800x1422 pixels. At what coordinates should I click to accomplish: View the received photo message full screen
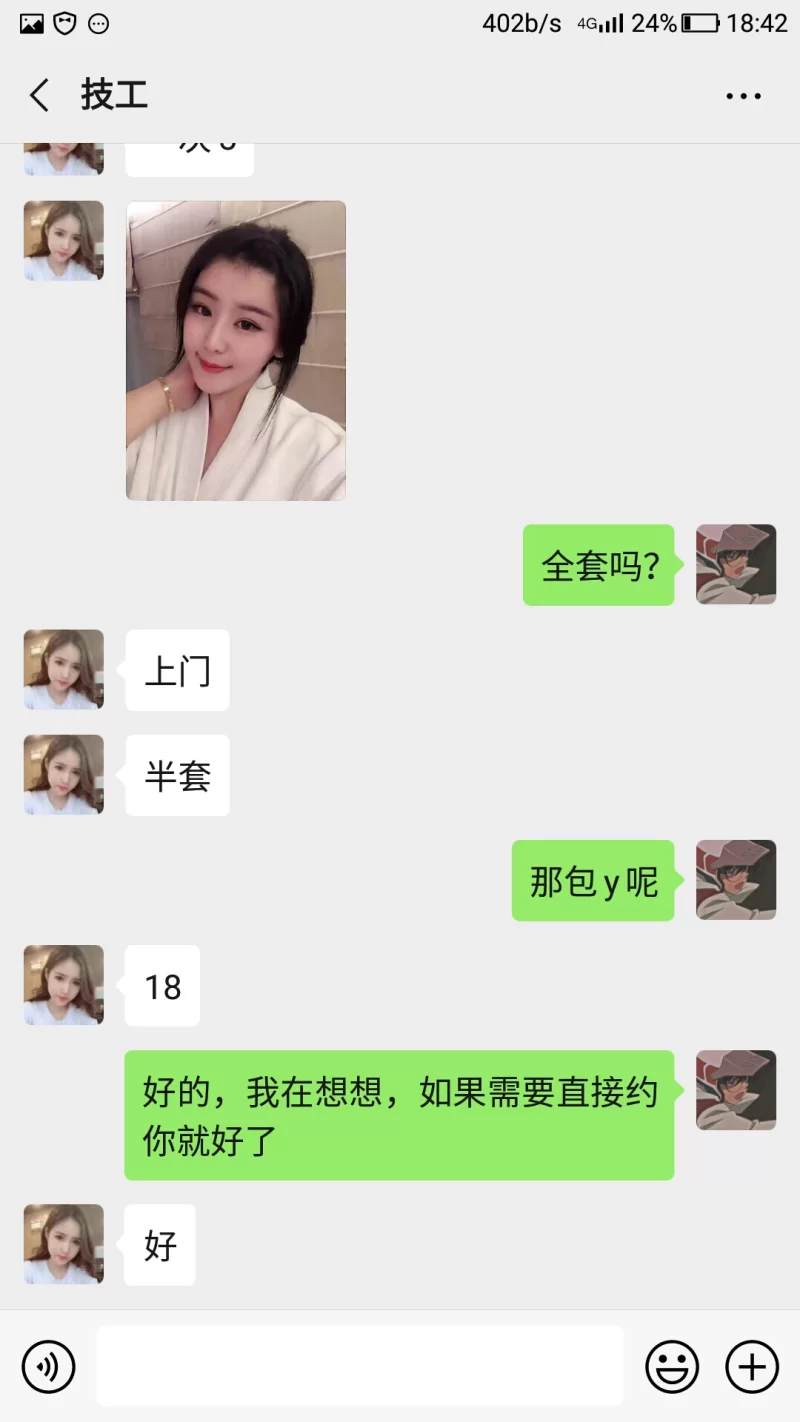[x=236, y=350]
